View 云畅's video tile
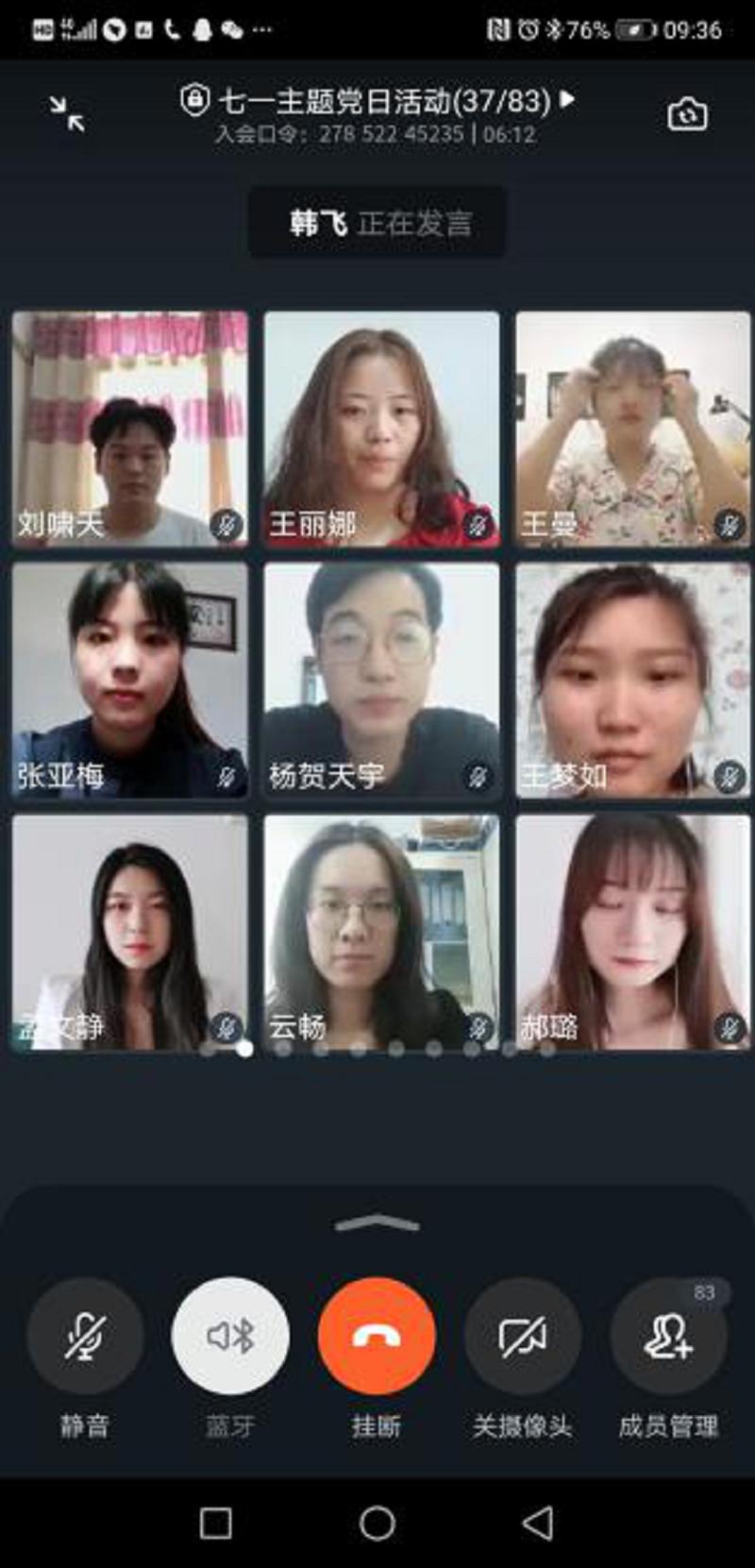 [381, 932]
